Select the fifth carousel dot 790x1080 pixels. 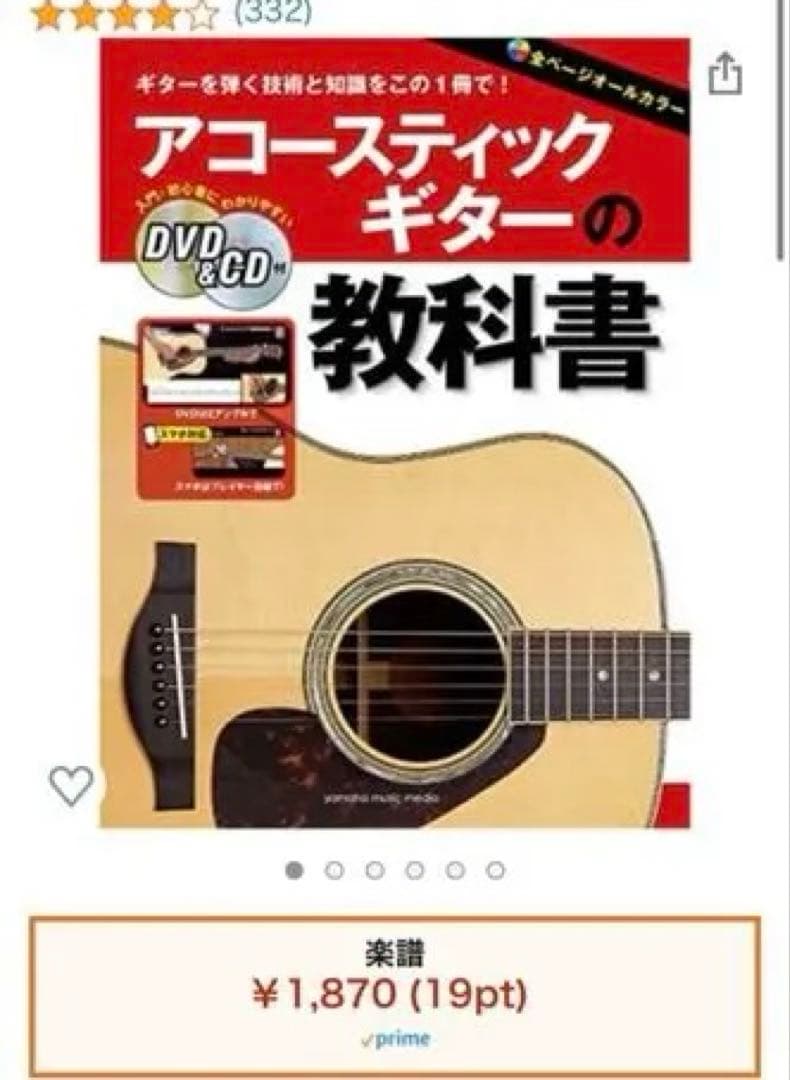point(452,871)
